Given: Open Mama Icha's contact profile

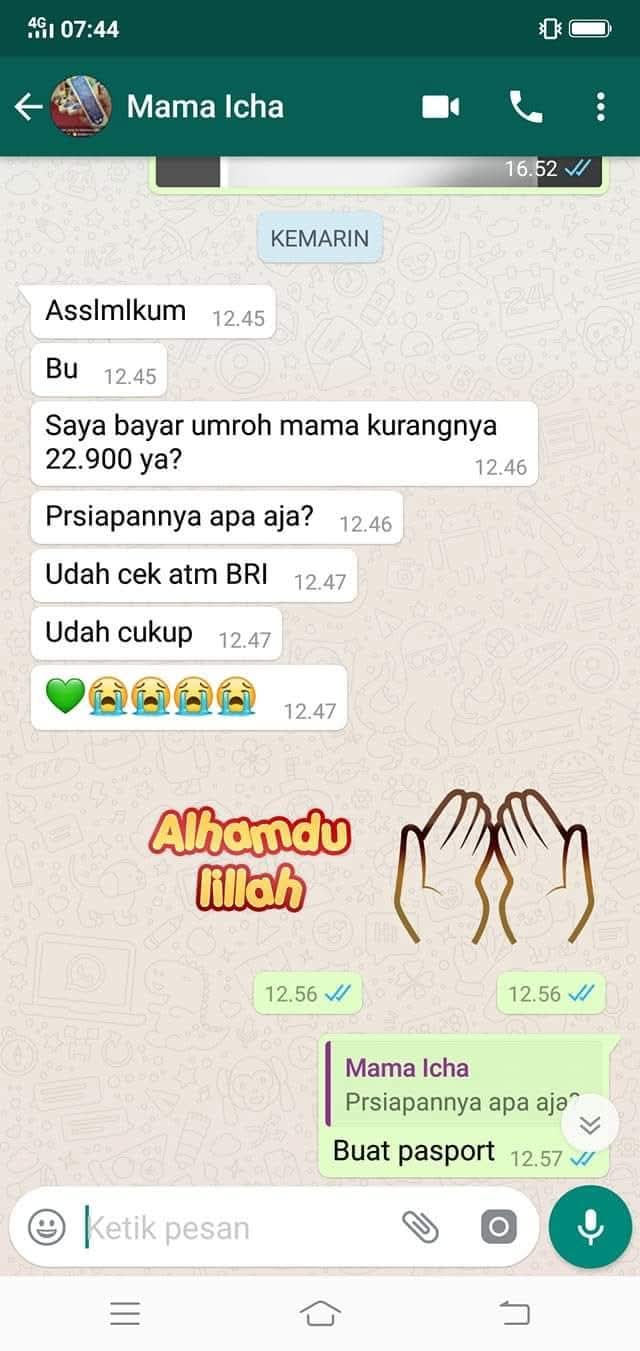Looking at the screenshot, I should [205, 107].
